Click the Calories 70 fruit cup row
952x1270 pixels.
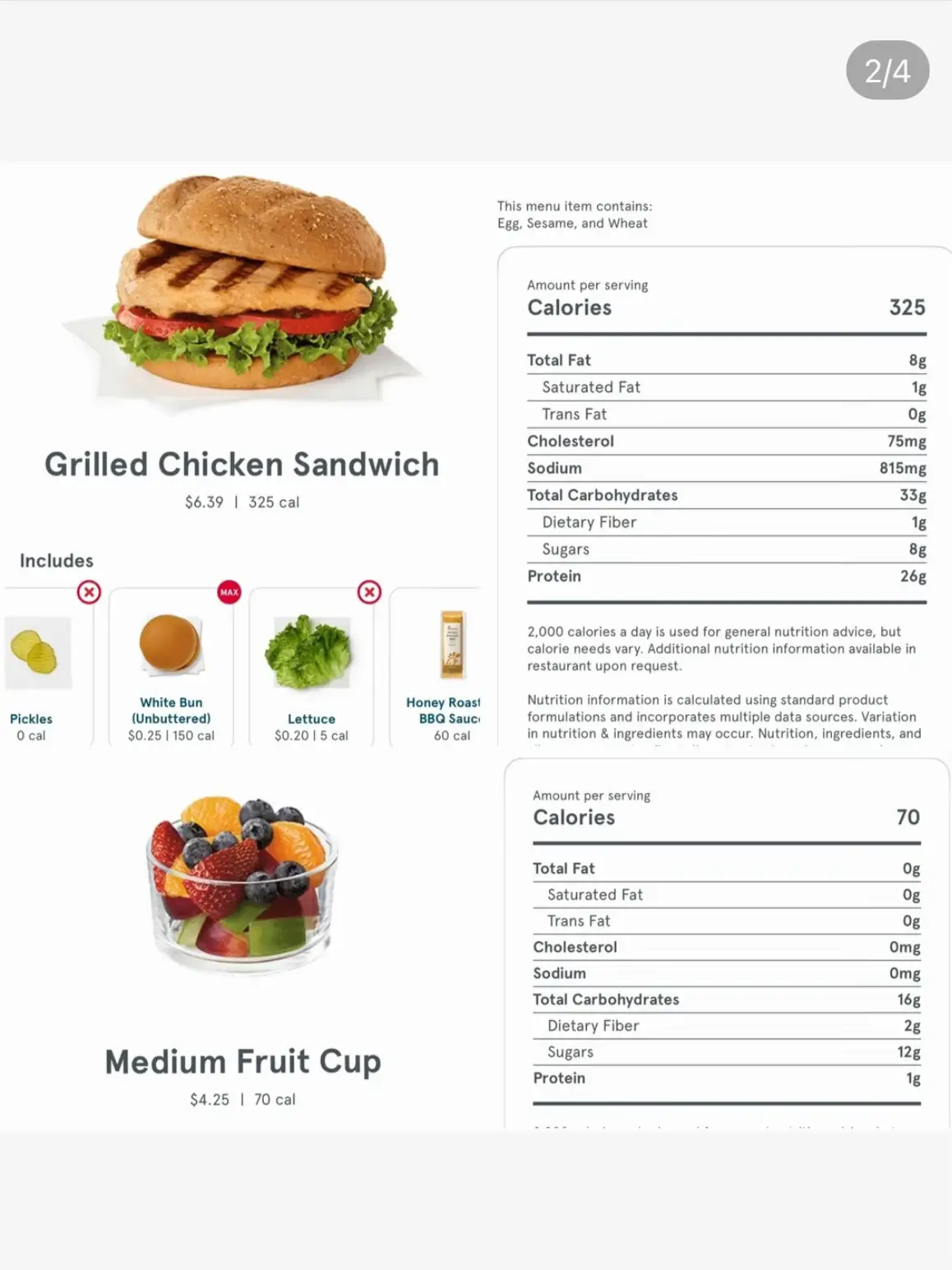(727, 817)
